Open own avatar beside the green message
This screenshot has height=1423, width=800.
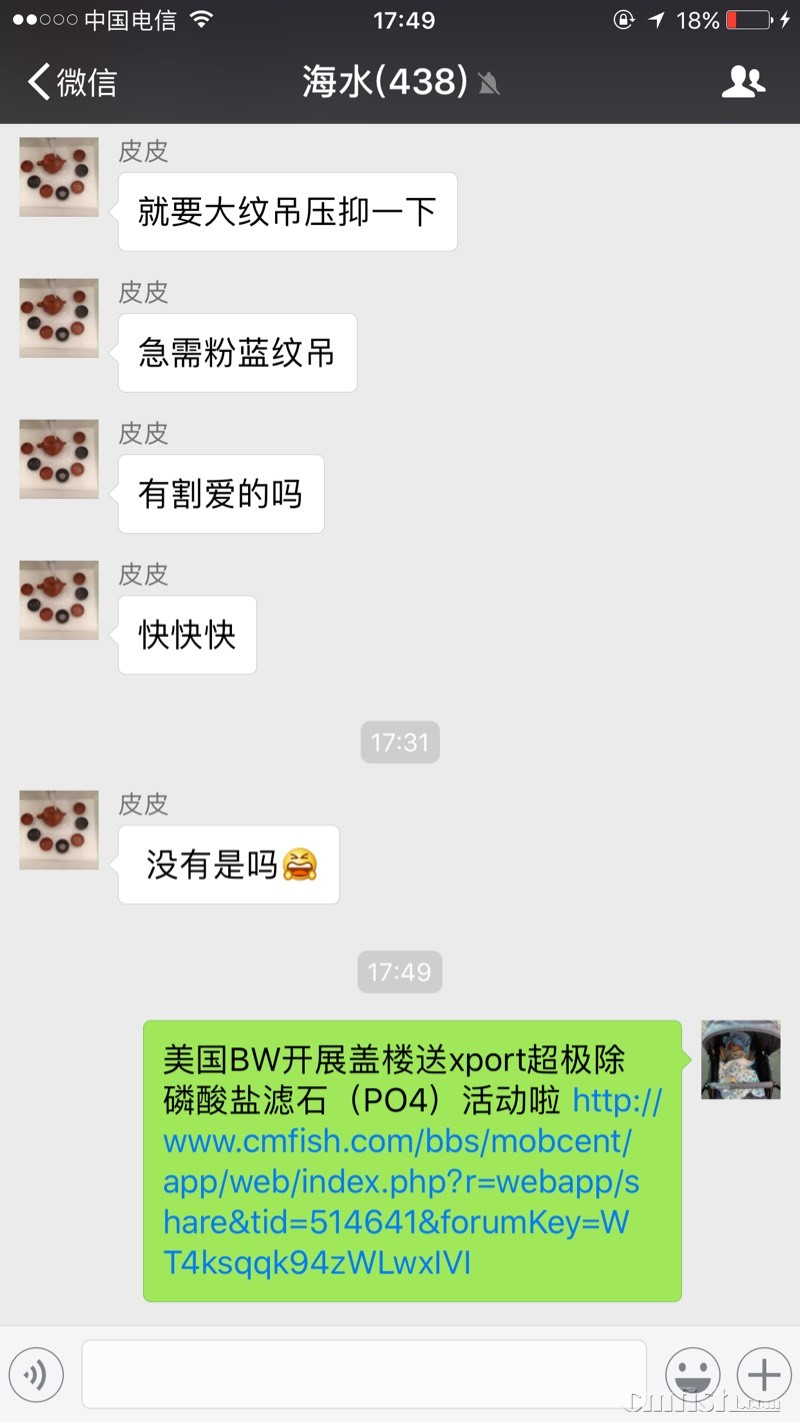pyautogui.click(x=740, y=1060)
